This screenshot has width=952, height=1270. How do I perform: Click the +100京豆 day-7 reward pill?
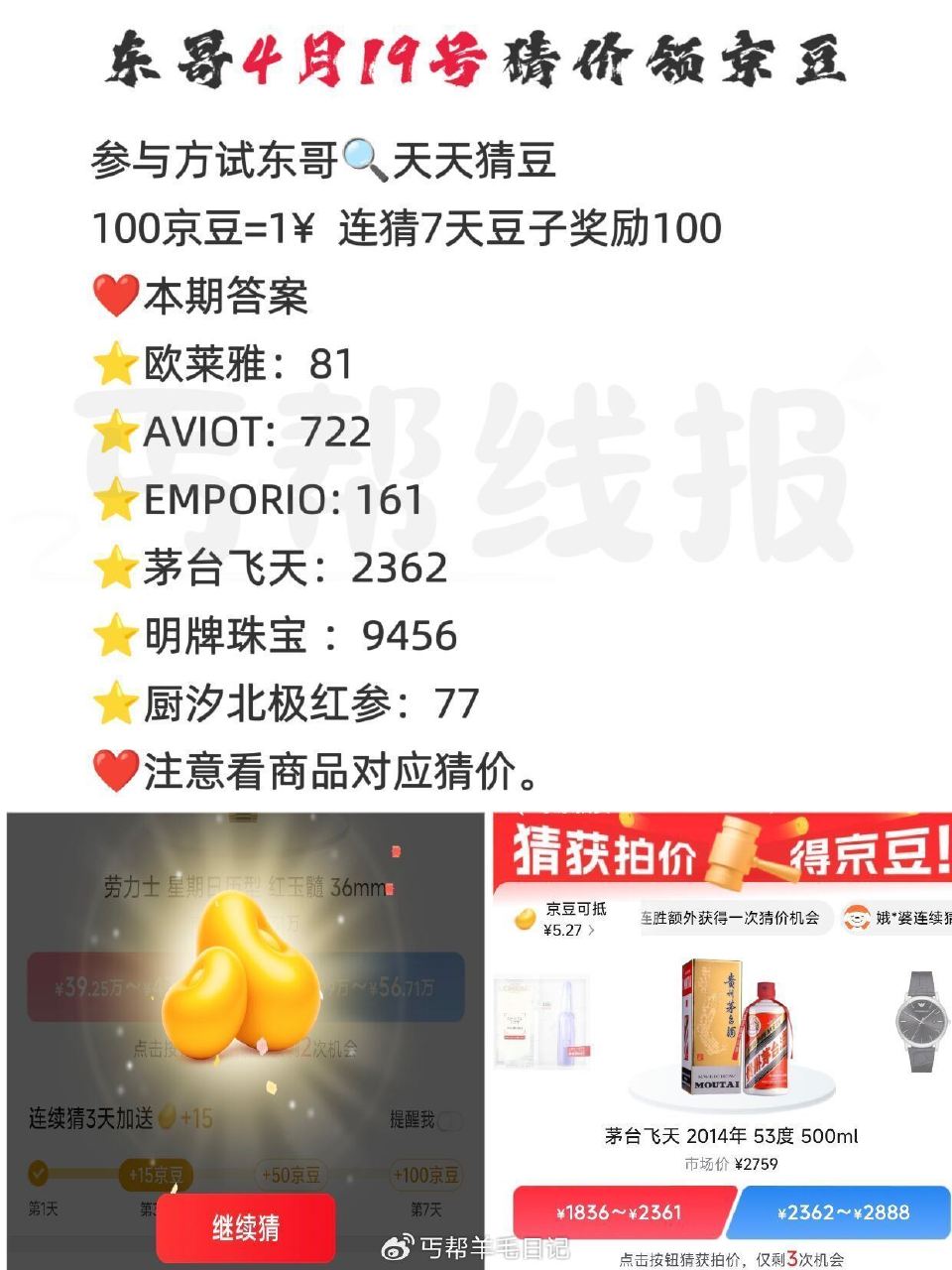click(x=423, y=1173)
